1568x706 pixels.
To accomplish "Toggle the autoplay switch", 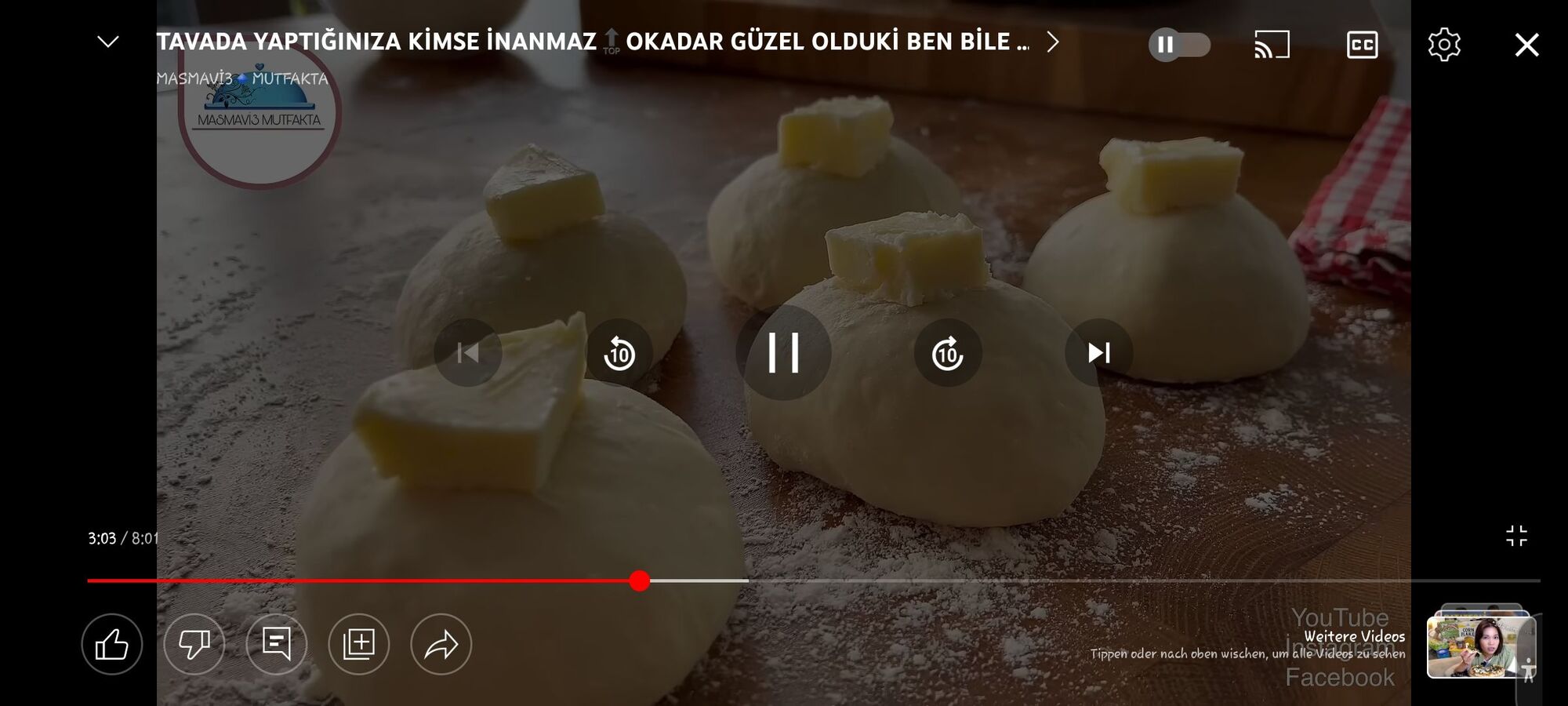I will click(1179, 45).
